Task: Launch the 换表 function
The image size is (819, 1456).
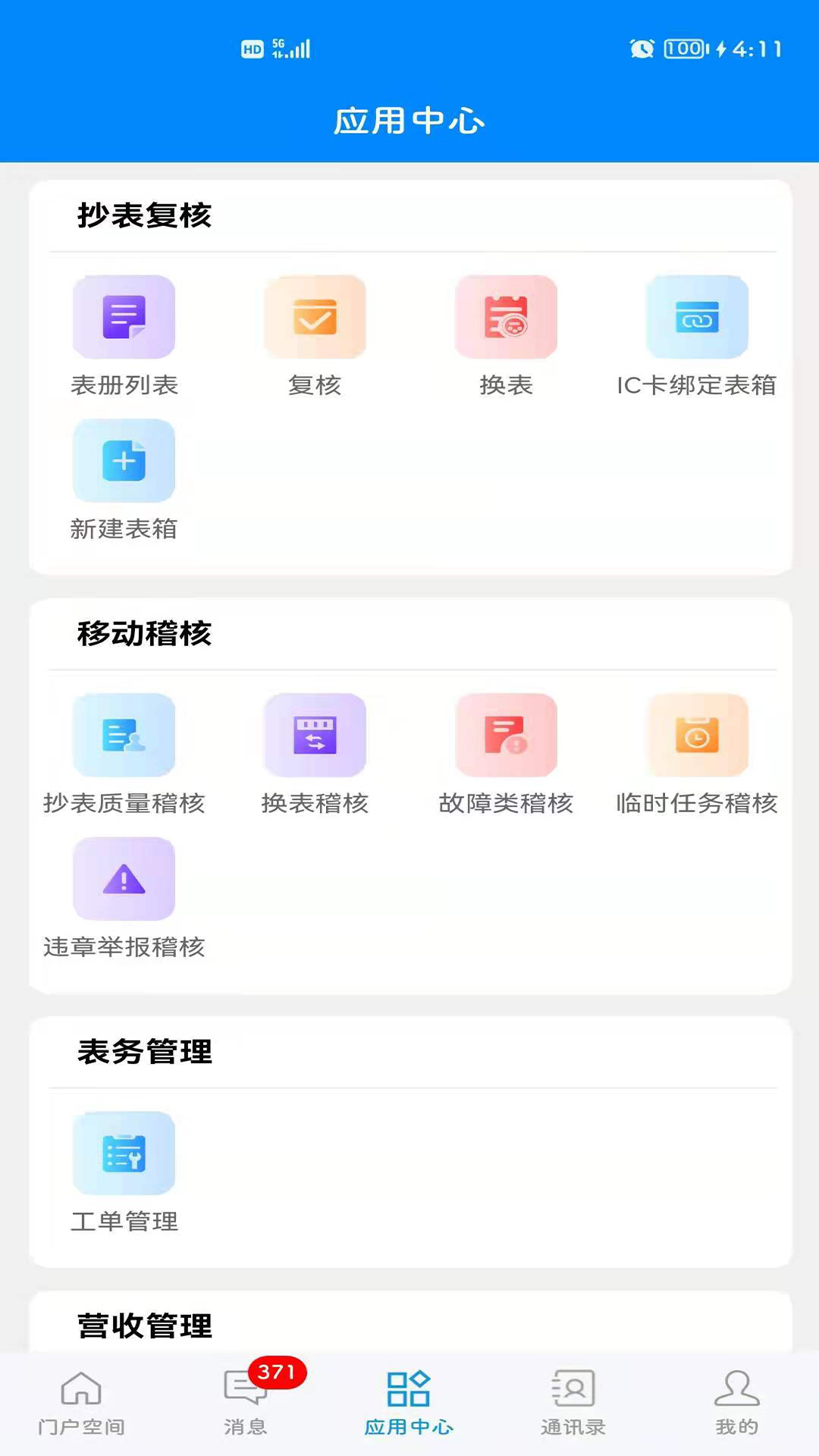Action: point(506,317)
